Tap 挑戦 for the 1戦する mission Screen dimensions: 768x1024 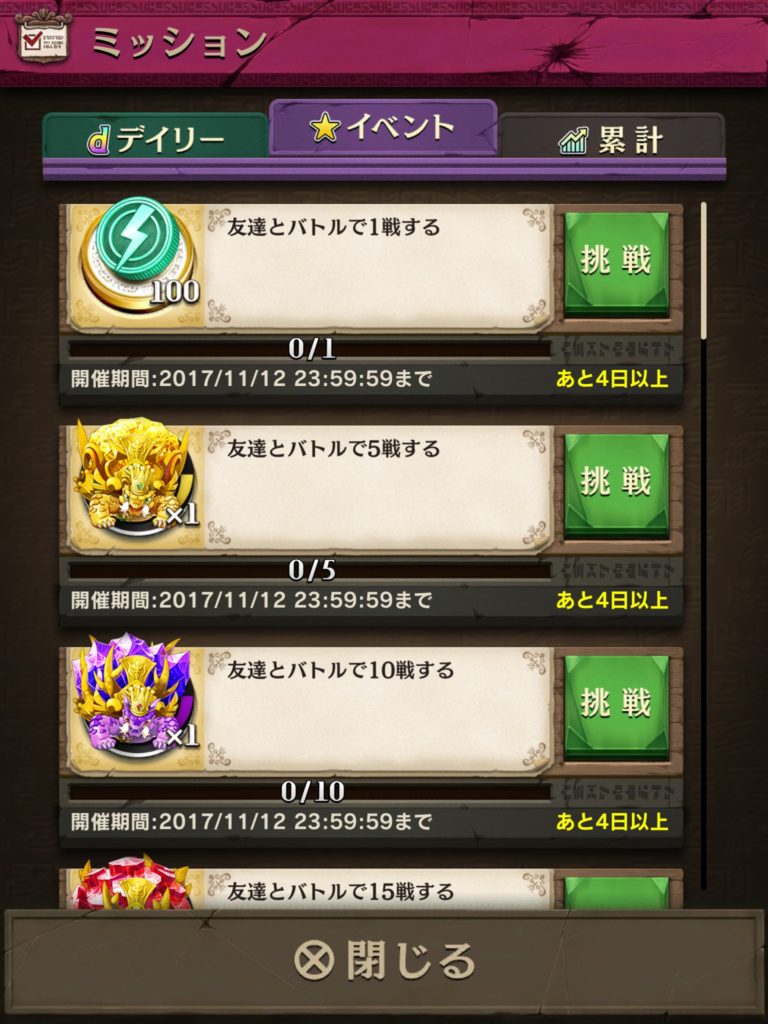coord(616,261)
